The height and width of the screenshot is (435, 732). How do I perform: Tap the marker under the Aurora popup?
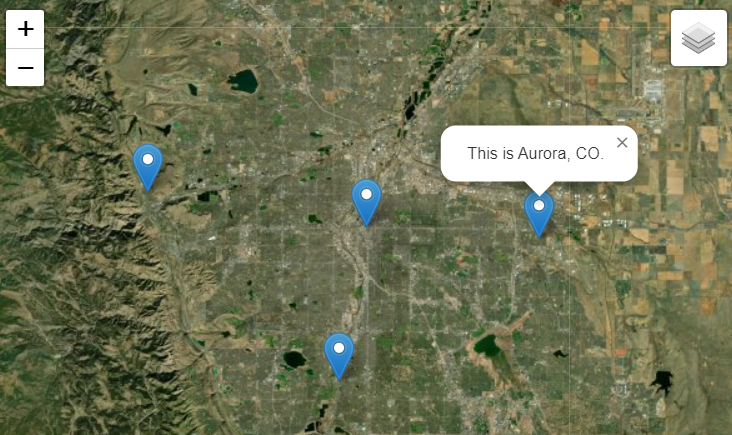[x=539, y=212]
